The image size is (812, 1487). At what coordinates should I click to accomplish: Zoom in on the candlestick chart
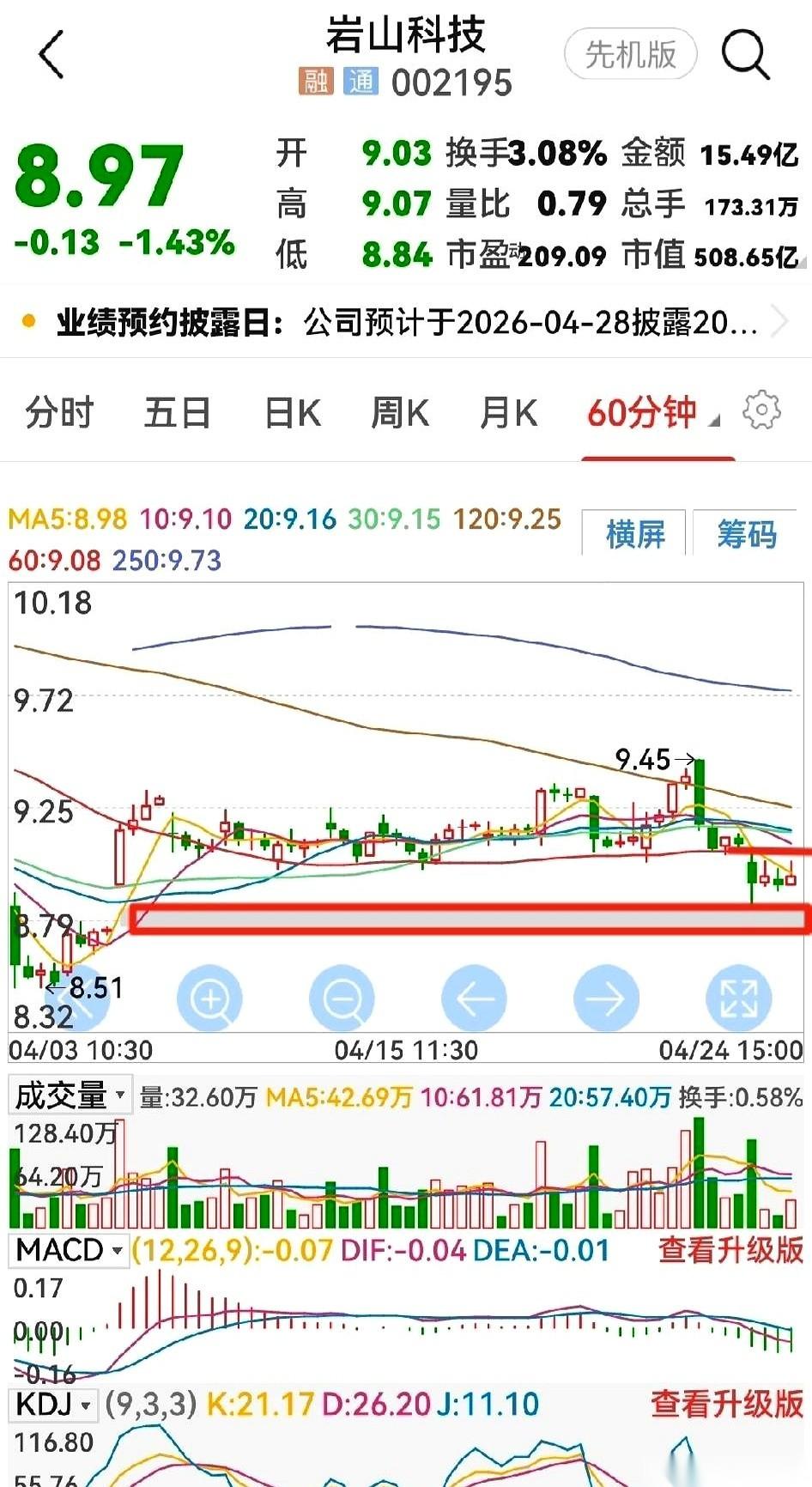tap(209, 998)
